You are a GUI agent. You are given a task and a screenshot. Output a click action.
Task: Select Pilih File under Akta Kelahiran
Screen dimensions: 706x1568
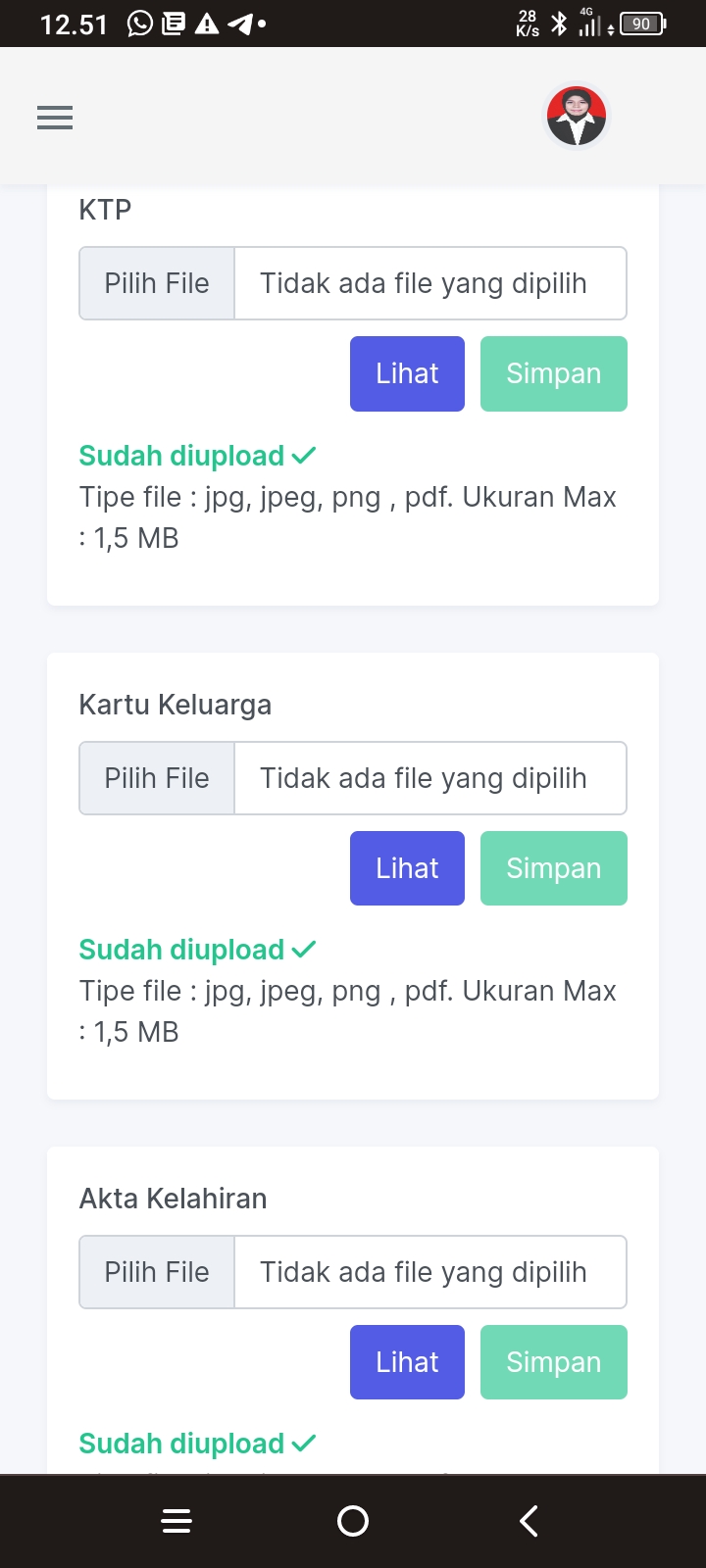click(157, 1272)
